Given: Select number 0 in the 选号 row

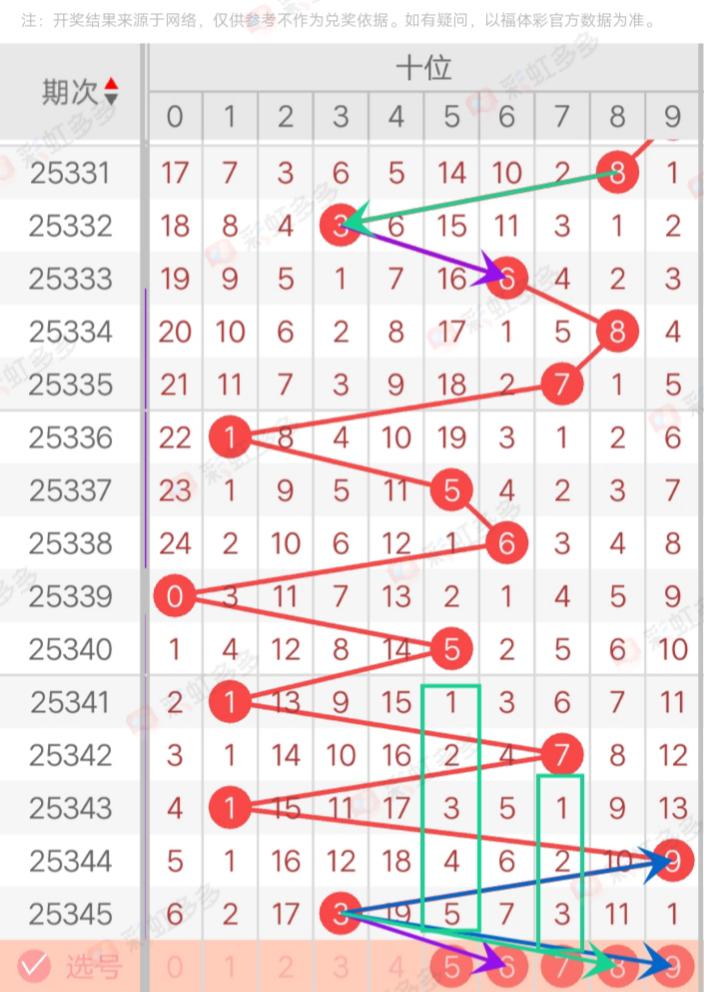Looking at the screenshot, I should tap(175, 967).
